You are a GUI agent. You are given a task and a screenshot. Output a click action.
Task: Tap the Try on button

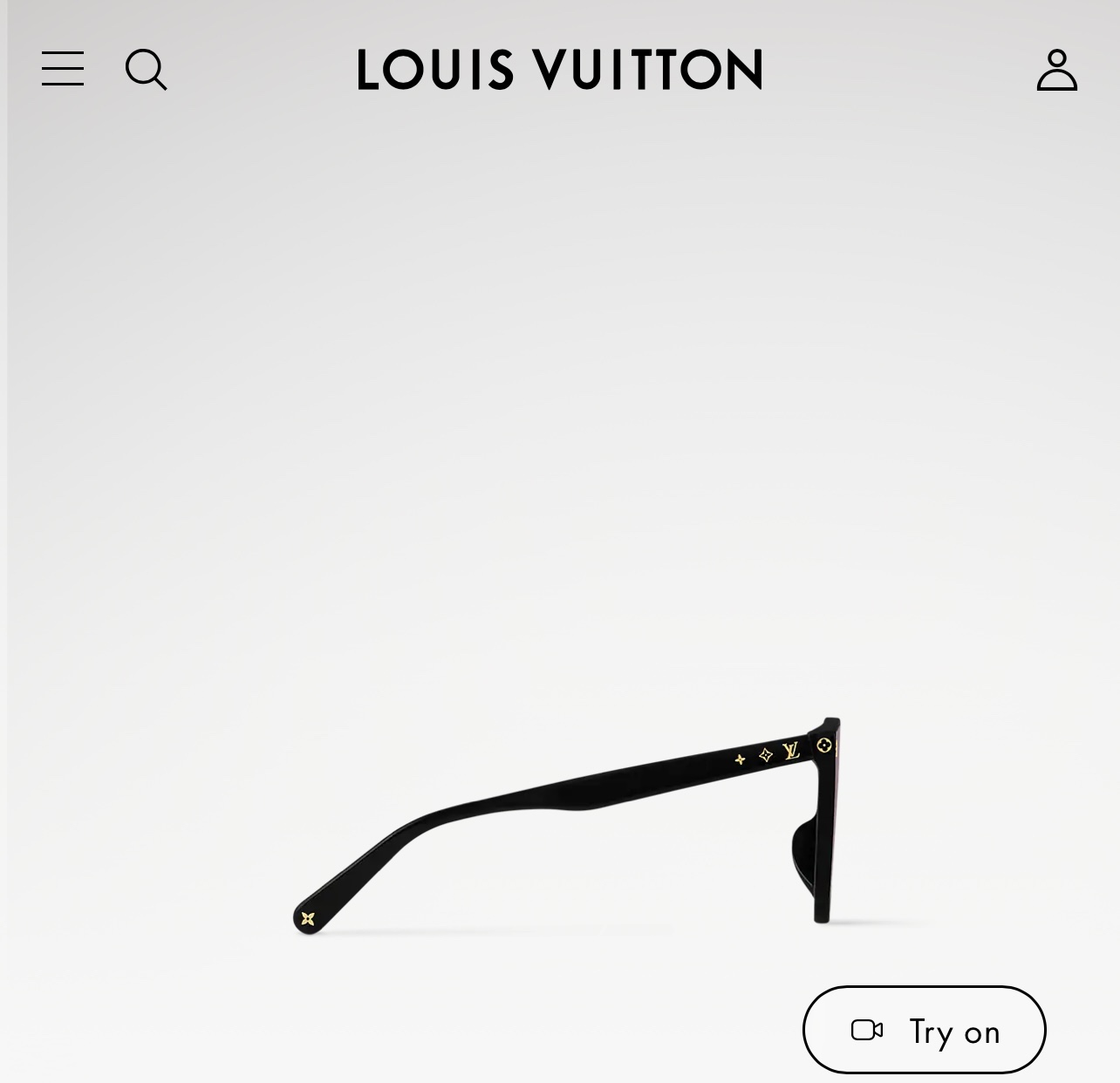coord(924,1030)
